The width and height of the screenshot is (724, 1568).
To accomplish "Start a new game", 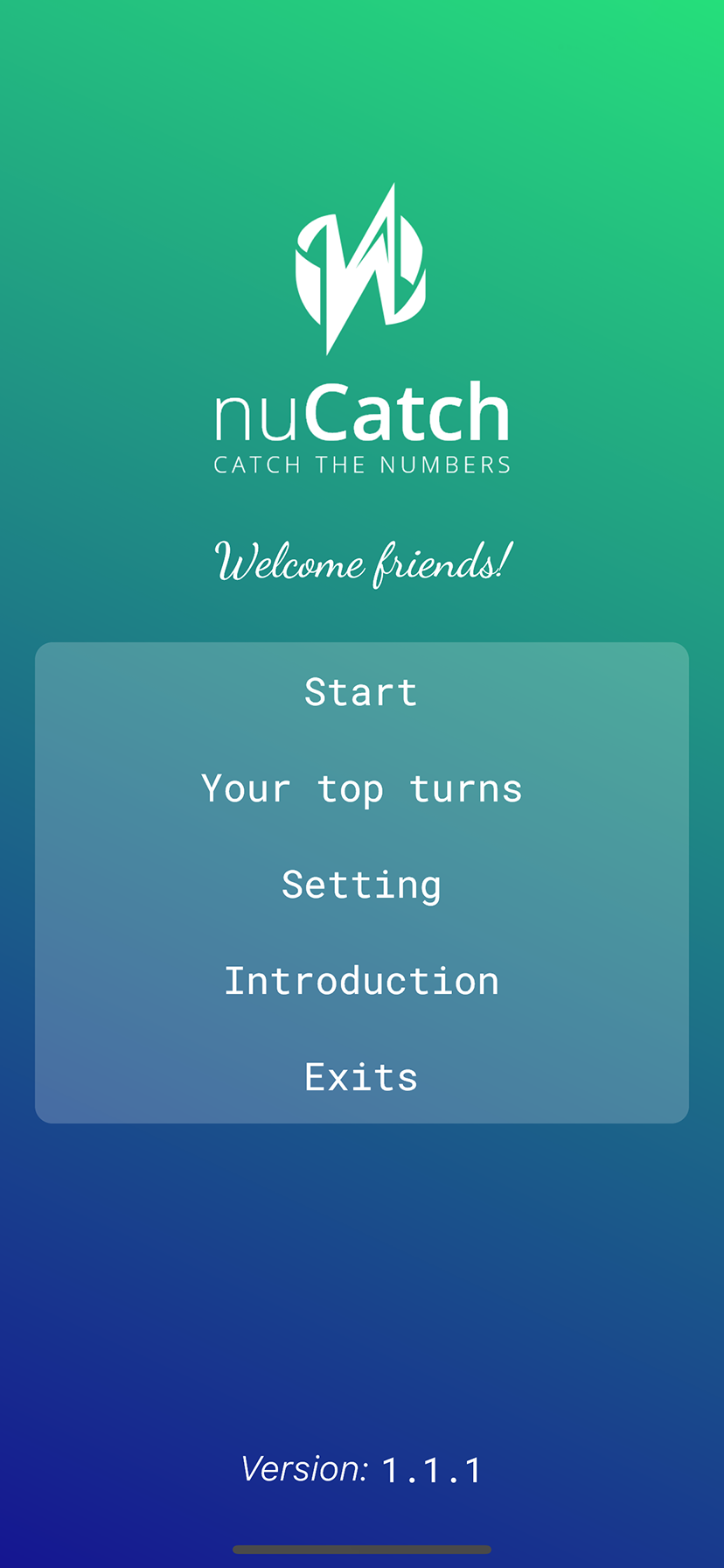I will point(361,692).
